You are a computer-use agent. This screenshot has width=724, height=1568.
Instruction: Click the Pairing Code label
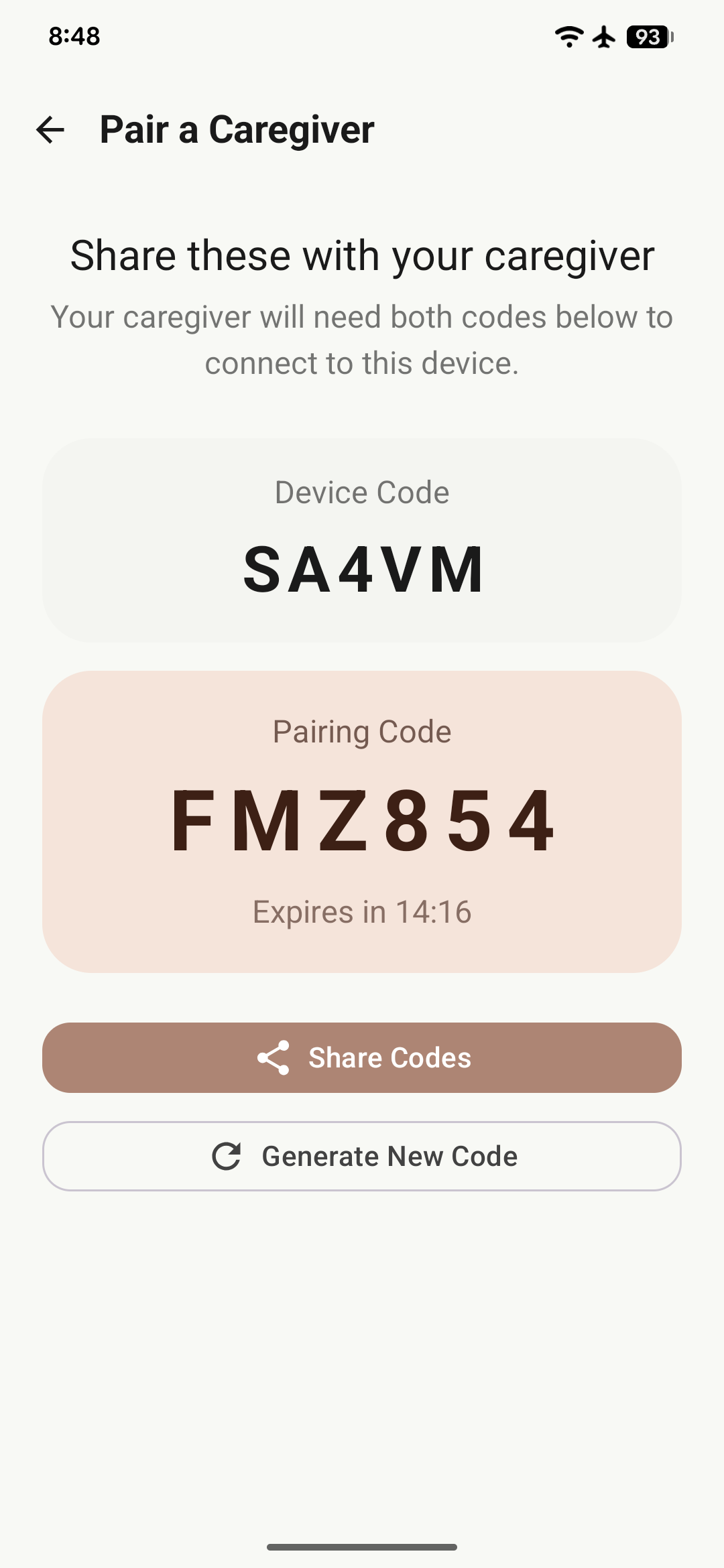[x=362, y=731]
